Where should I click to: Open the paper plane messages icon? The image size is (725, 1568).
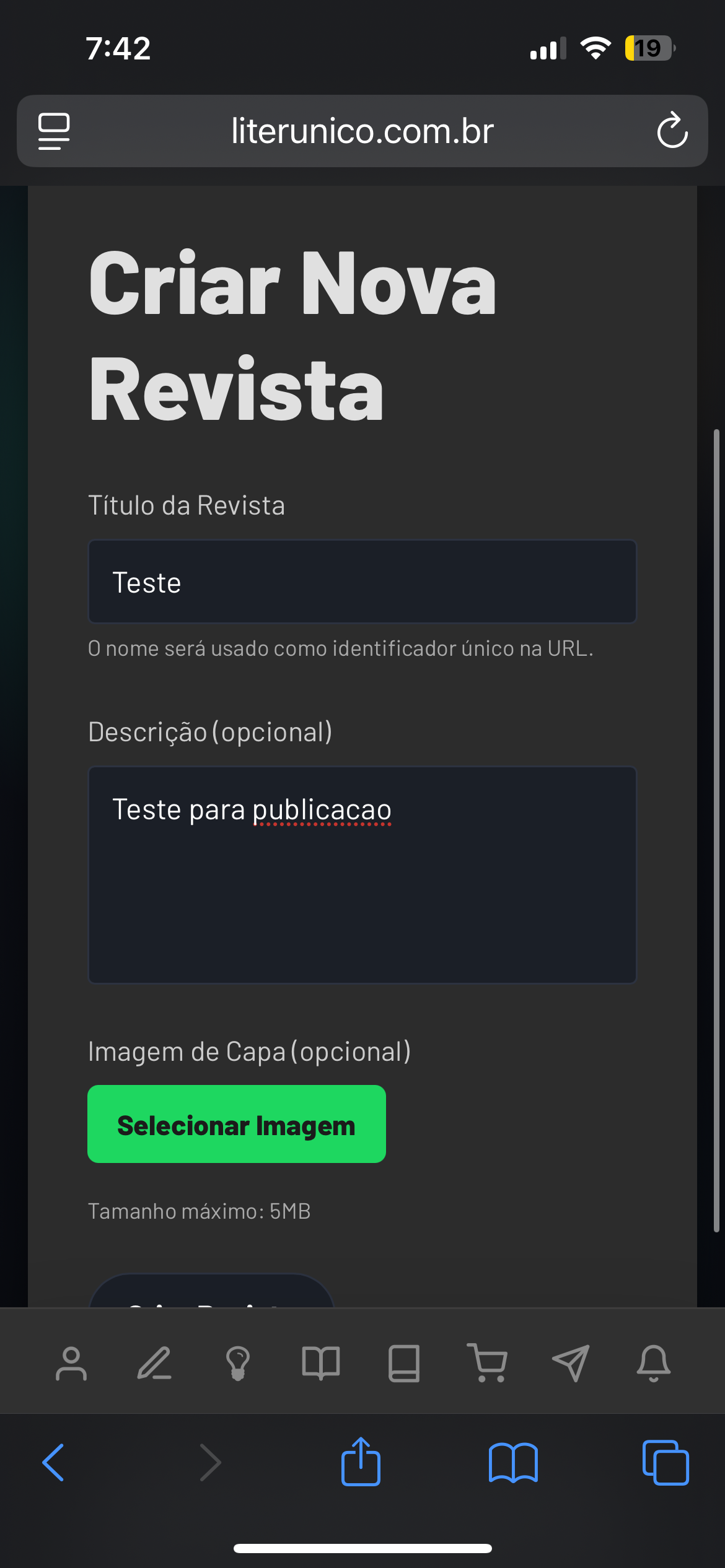click(571, 1364)
